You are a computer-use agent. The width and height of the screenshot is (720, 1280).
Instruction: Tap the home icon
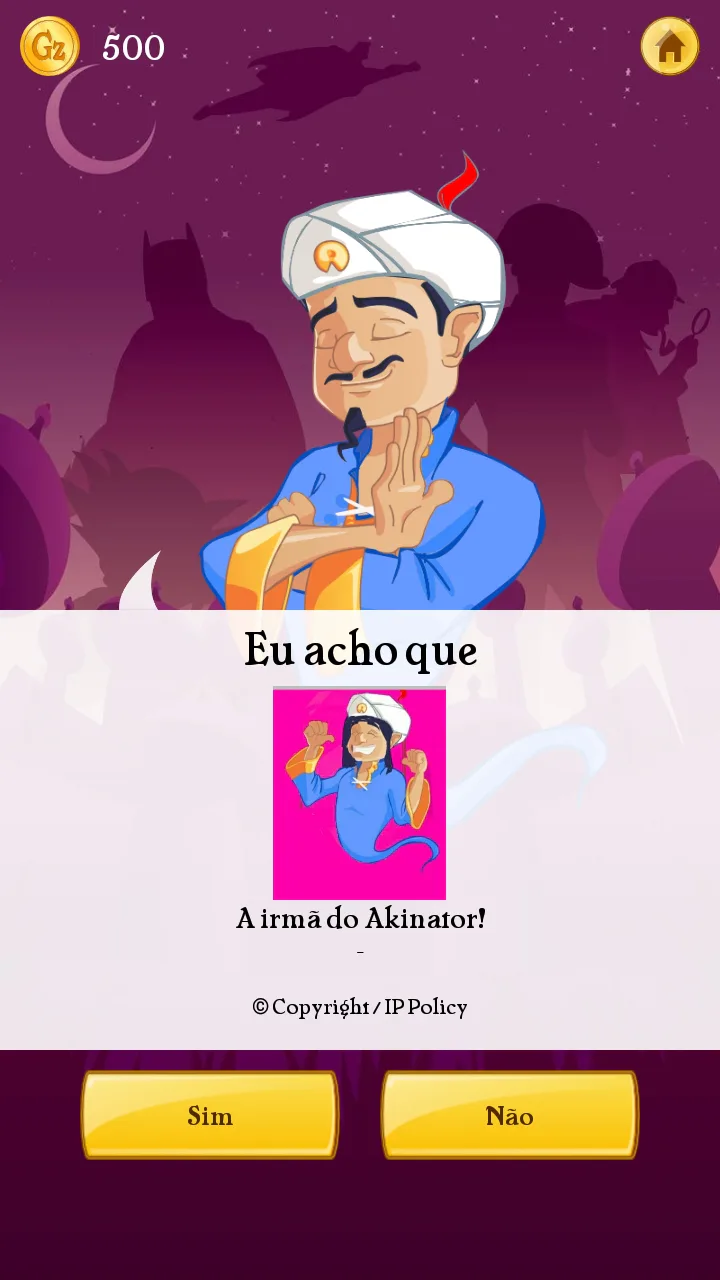[x=669, y=46]
